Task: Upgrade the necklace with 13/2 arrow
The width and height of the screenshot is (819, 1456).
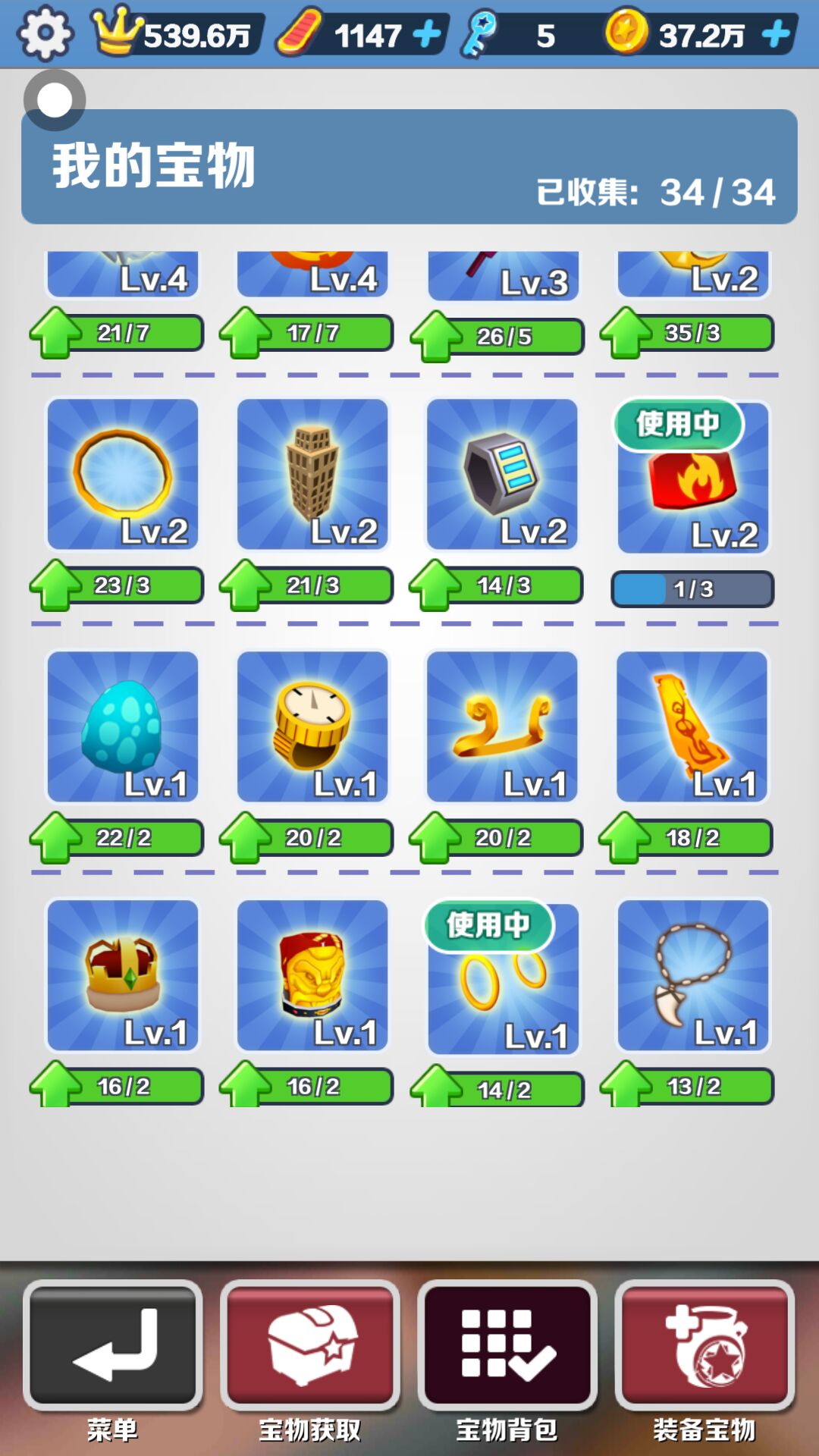Action: pyautogui.click(x=625, y=1086)
